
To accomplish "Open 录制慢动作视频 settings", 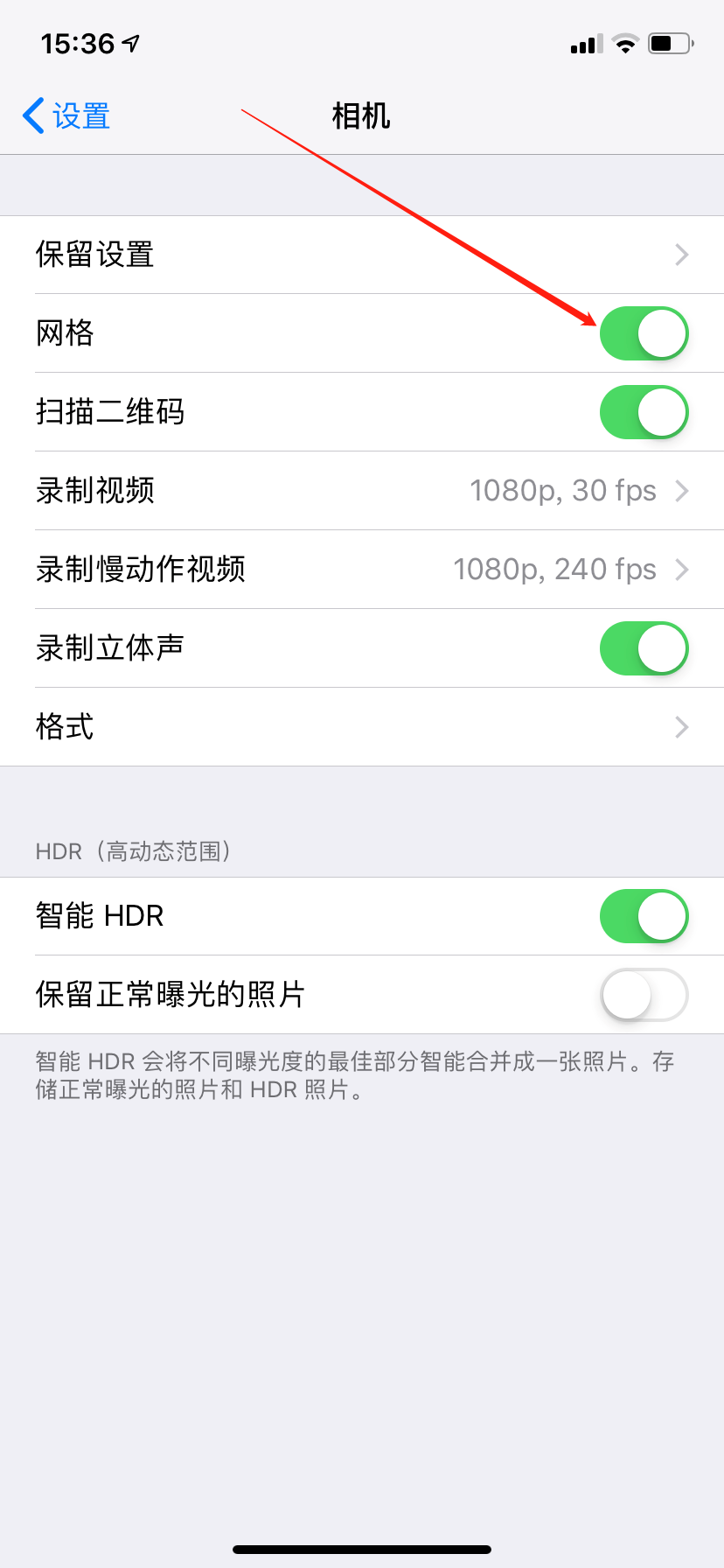I will [362, 570].
